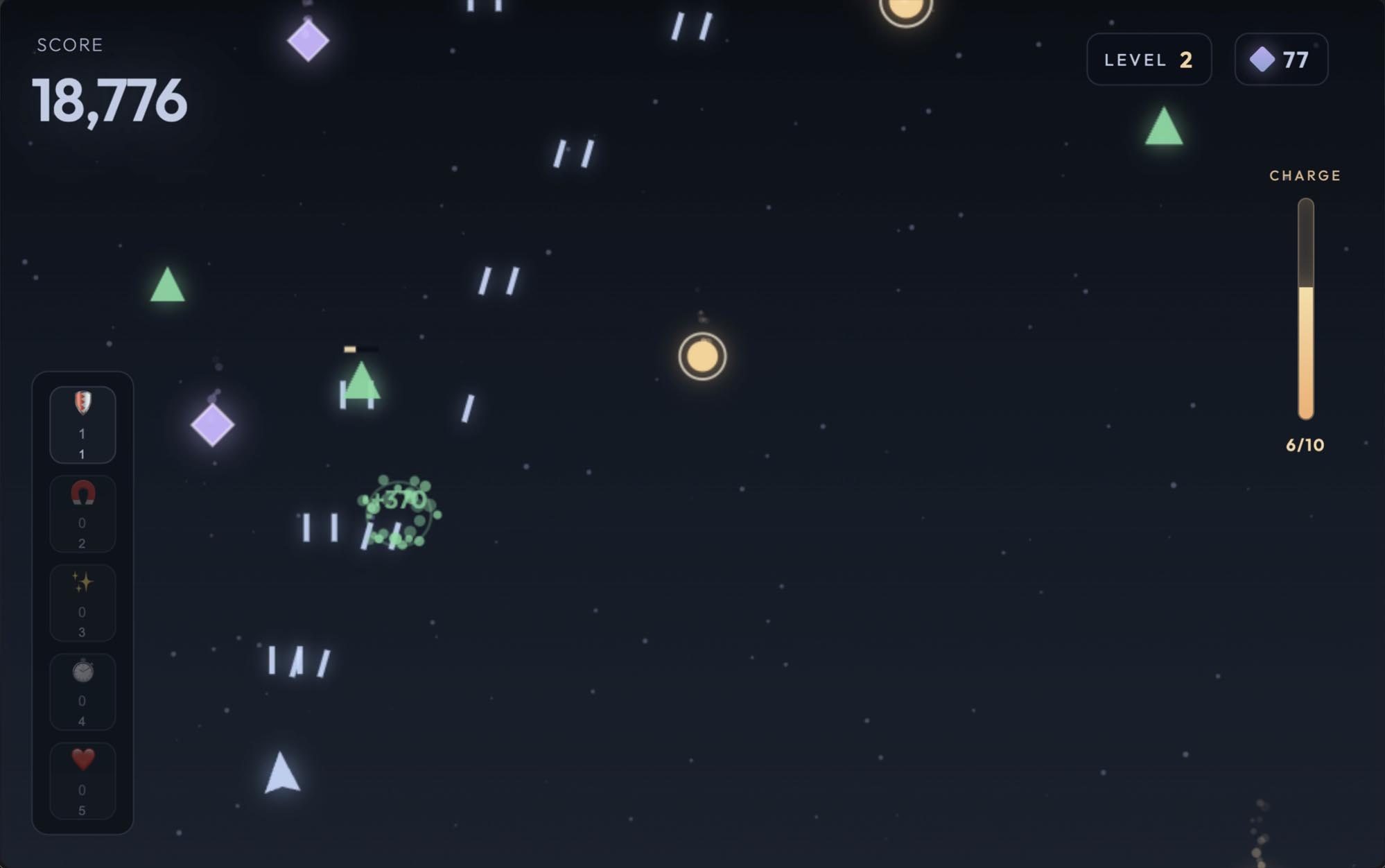
Task: Activate the shield power-up slot
Action: (82, 424)
